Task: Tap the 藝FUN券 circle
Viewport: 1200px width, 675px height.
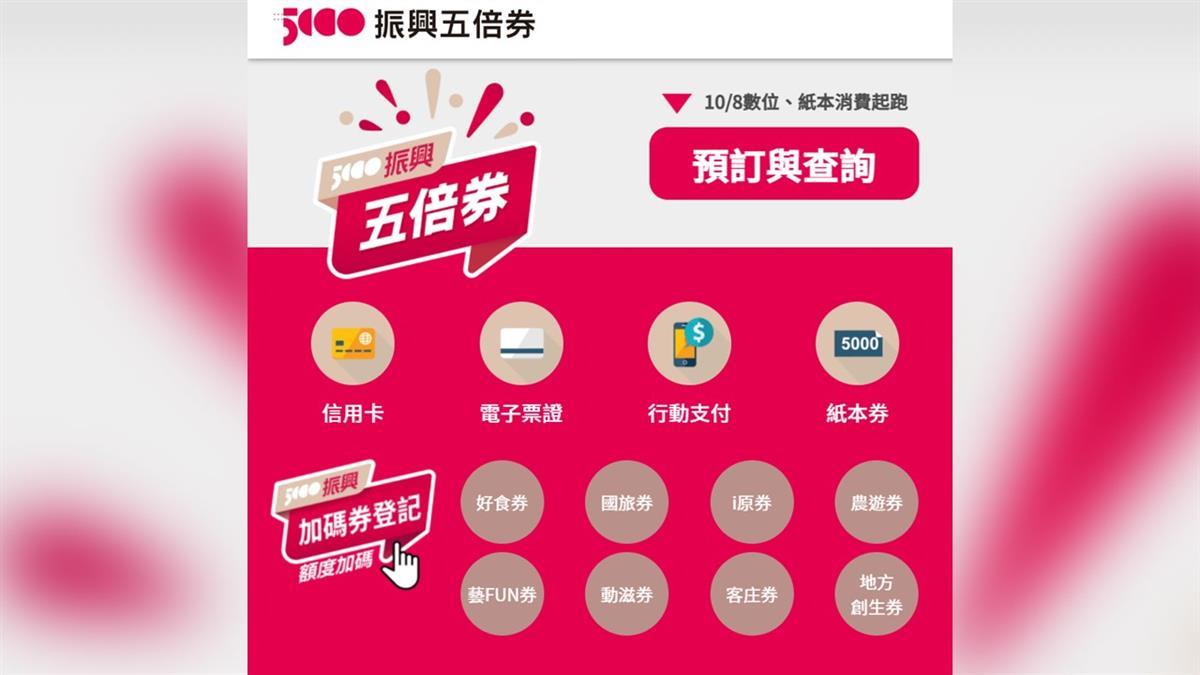Action: (x=502, y=594)
